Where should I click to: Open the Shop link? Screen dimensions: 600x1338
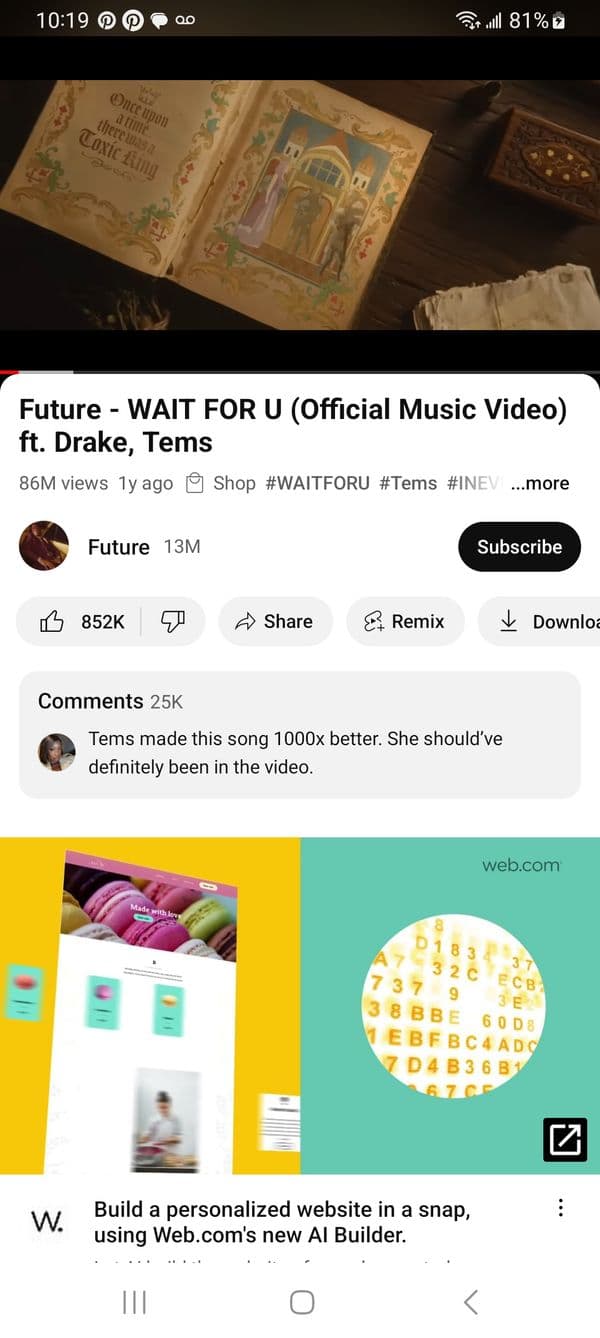[222, 483]
